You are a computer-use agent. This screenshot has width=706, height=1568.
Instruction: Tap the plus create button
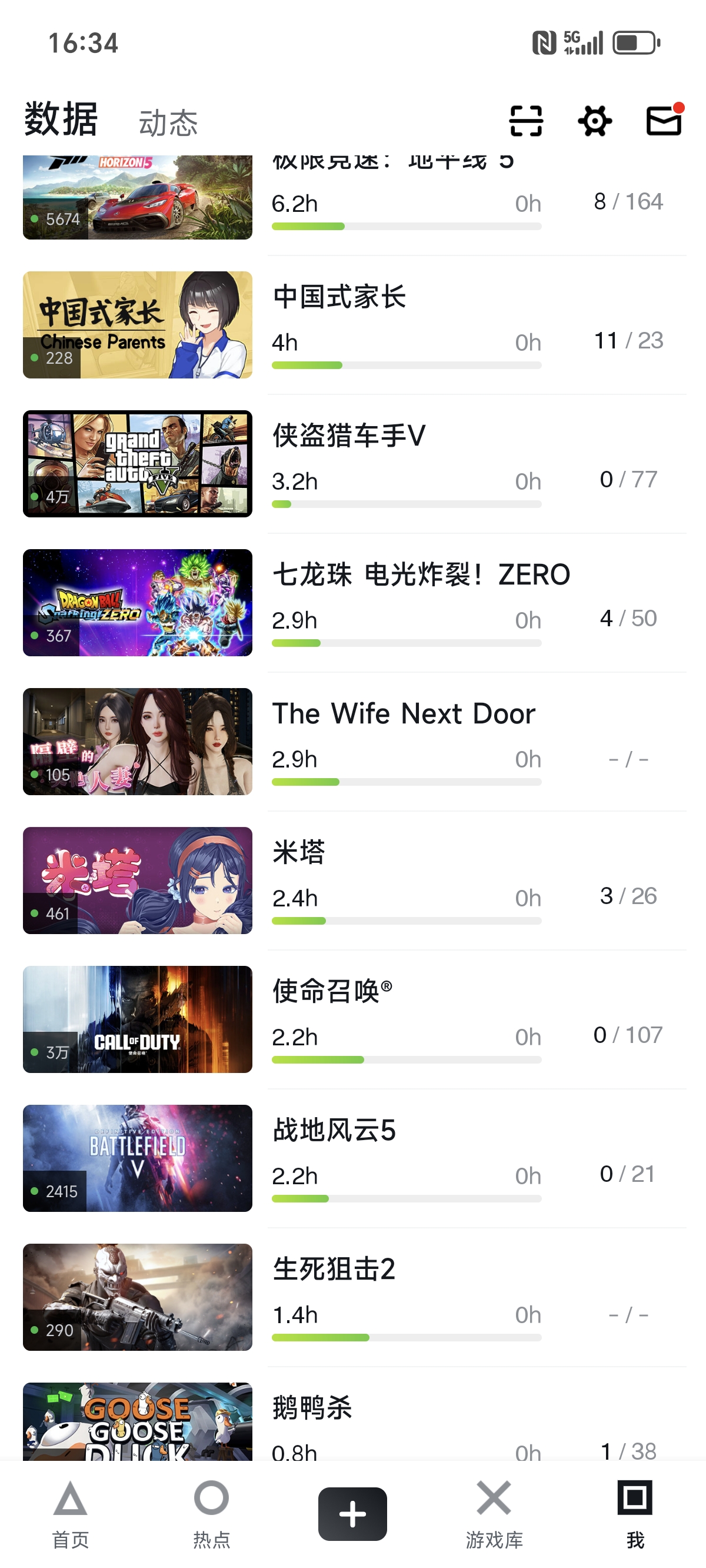coord(352,1514)
